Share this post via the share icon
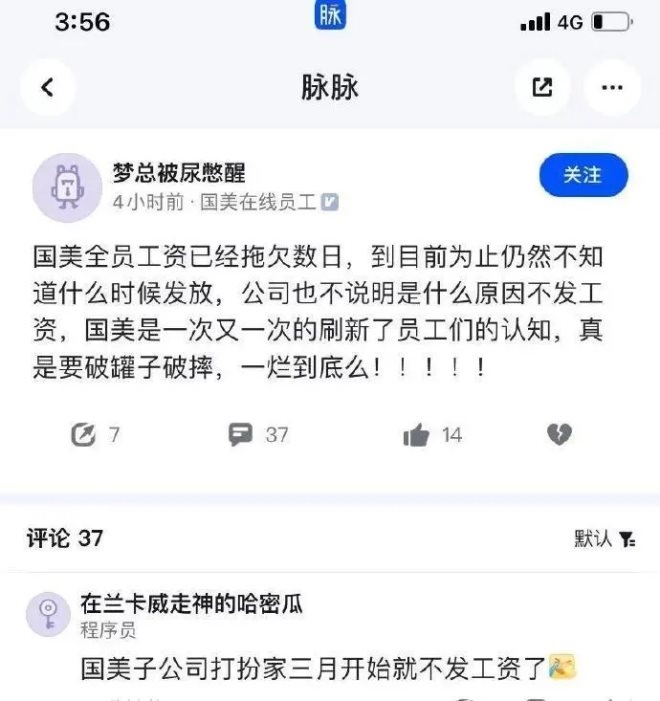This screenshot has width=660, height=701. point(541,87)
